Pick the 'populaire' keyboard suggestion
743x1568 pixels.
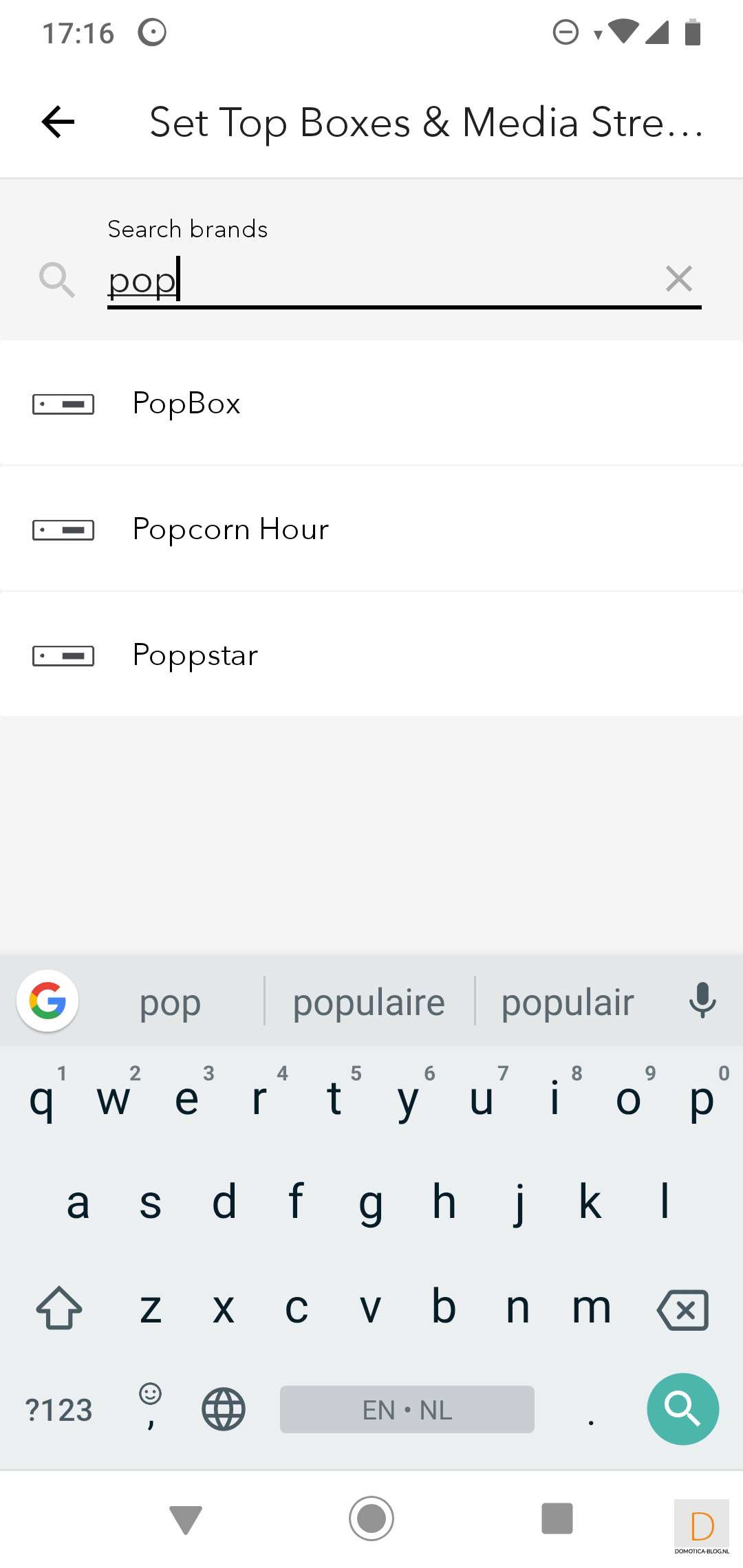(369, 1002)
